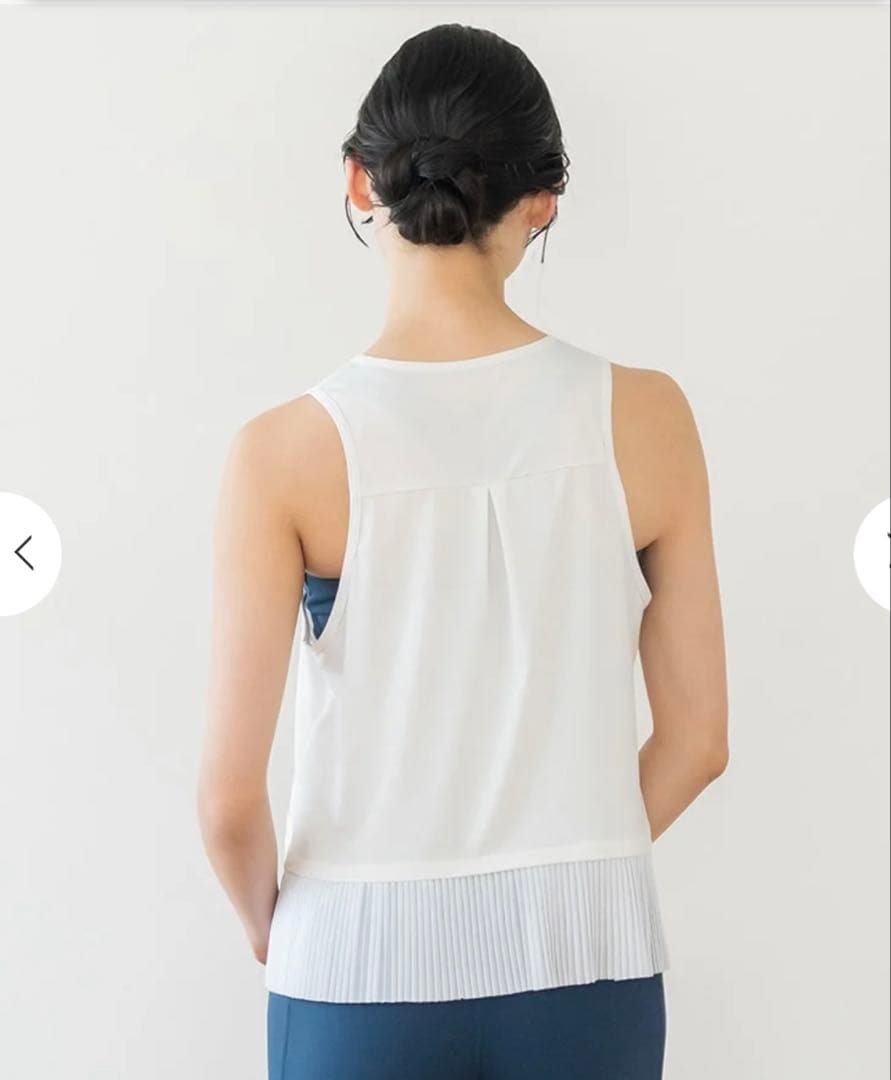
Task: Go to the next product image
Action: [x=876, y=553]
